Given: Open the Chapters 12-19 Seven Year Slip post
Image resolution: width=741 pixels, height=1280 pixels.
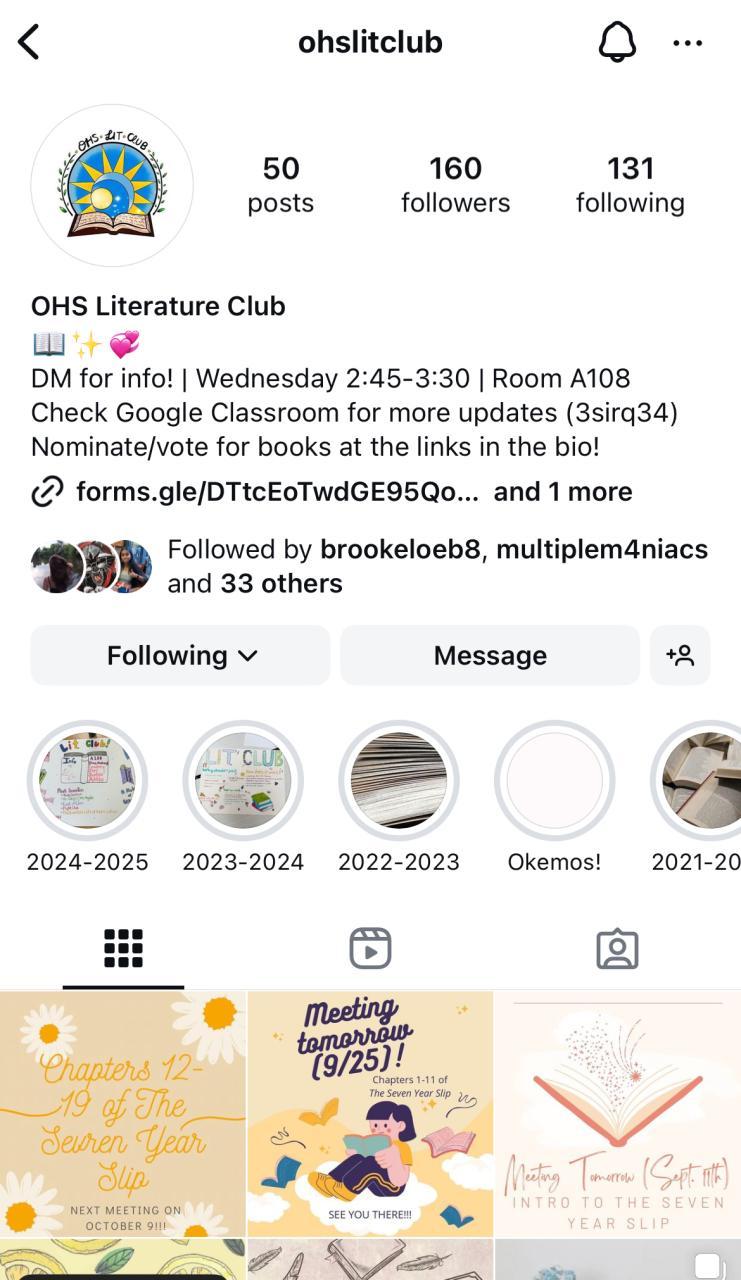Looking at the screenshot, I should 122,1113.
